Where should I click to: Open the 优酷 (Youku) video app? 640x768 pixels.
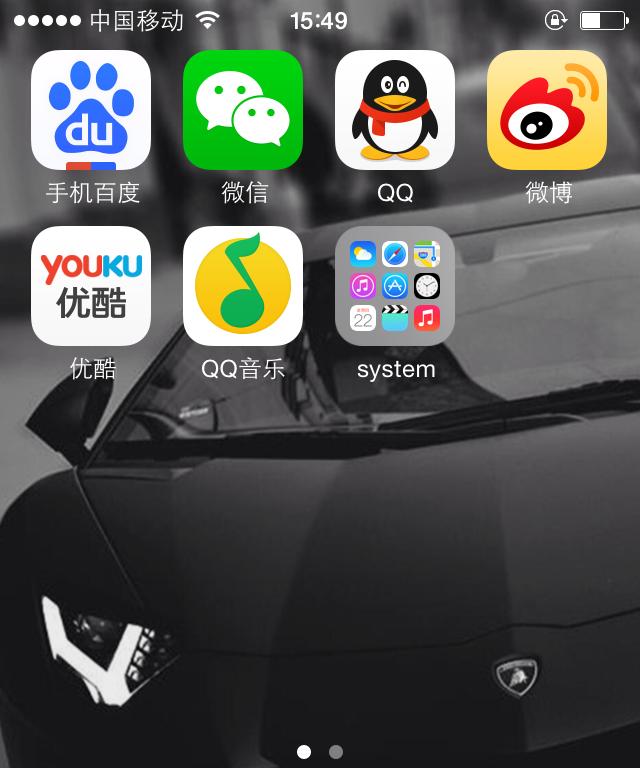click(91, 286)
